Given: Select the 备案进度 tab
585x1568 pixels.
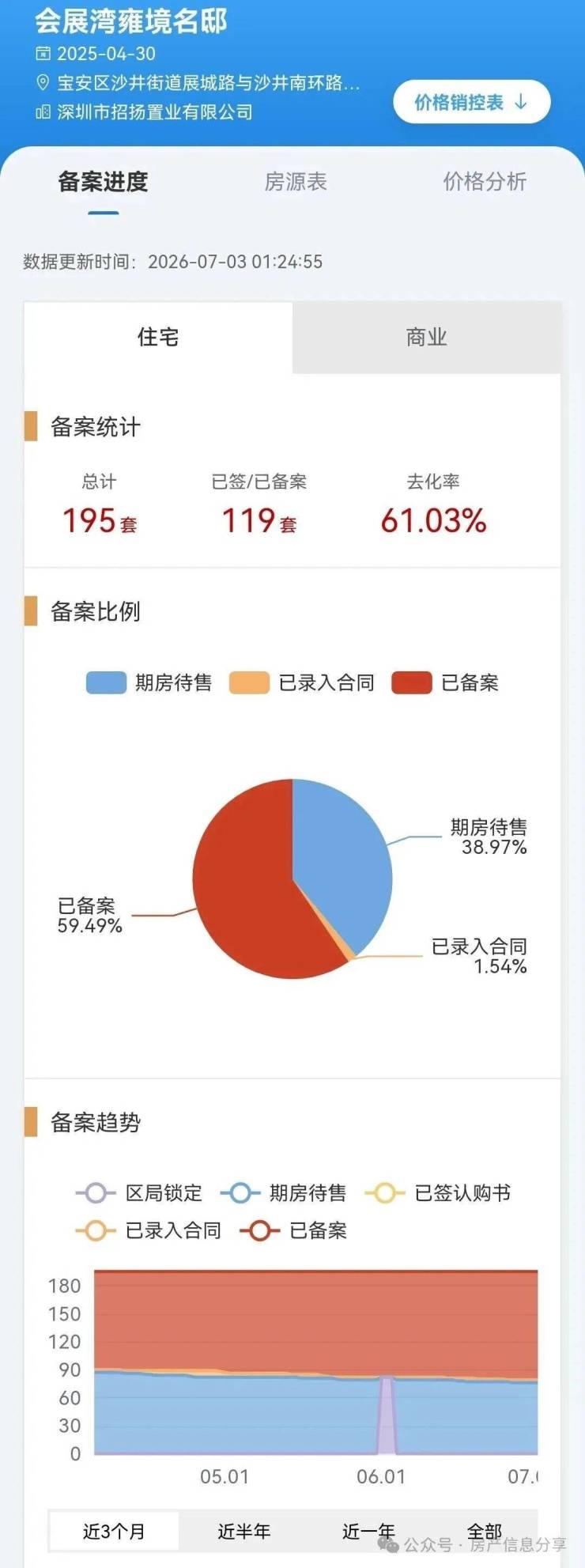Looking at the screenshot, I should [104, 182].
